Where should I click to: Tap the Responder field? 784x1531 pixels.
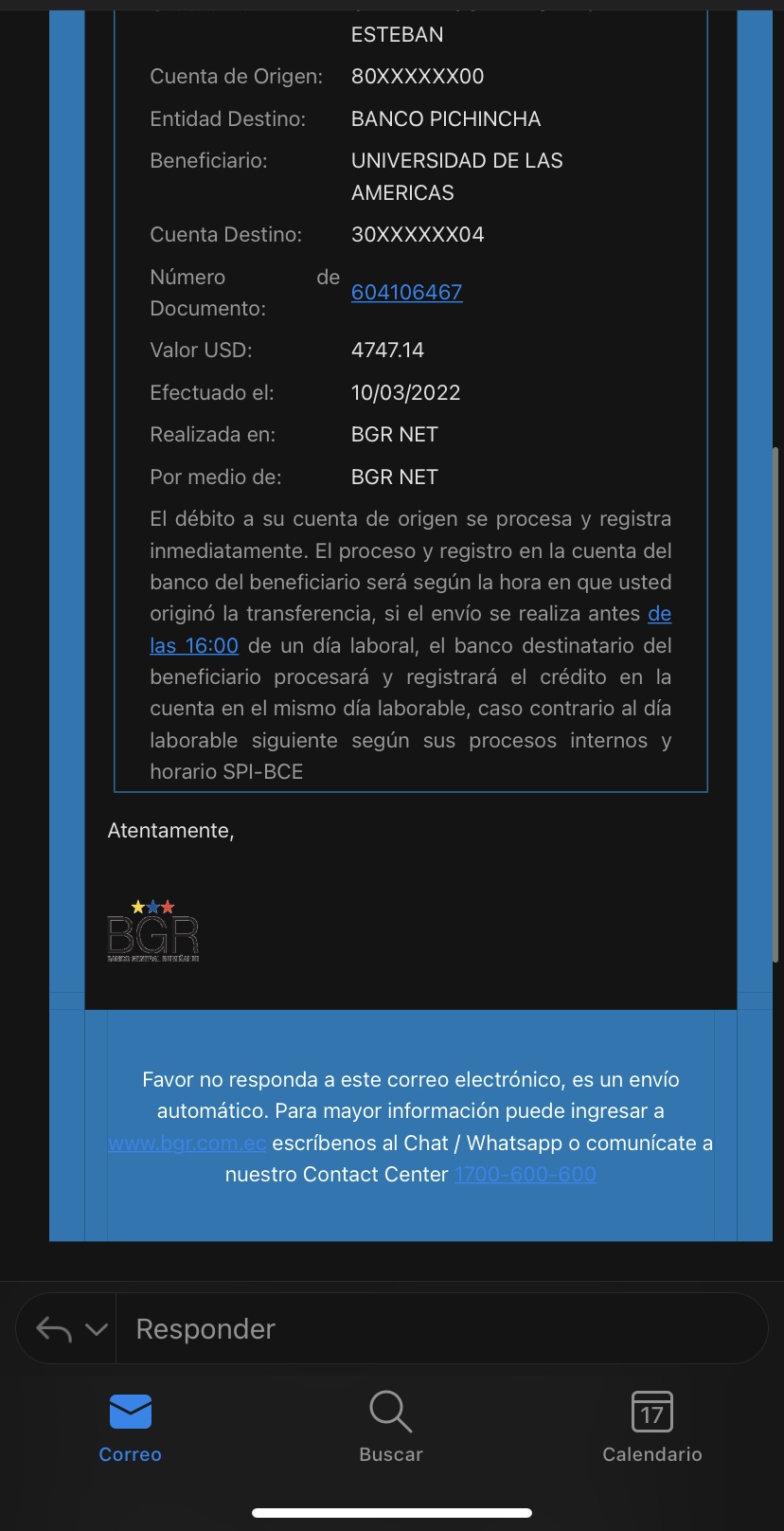click(436, 1329)
